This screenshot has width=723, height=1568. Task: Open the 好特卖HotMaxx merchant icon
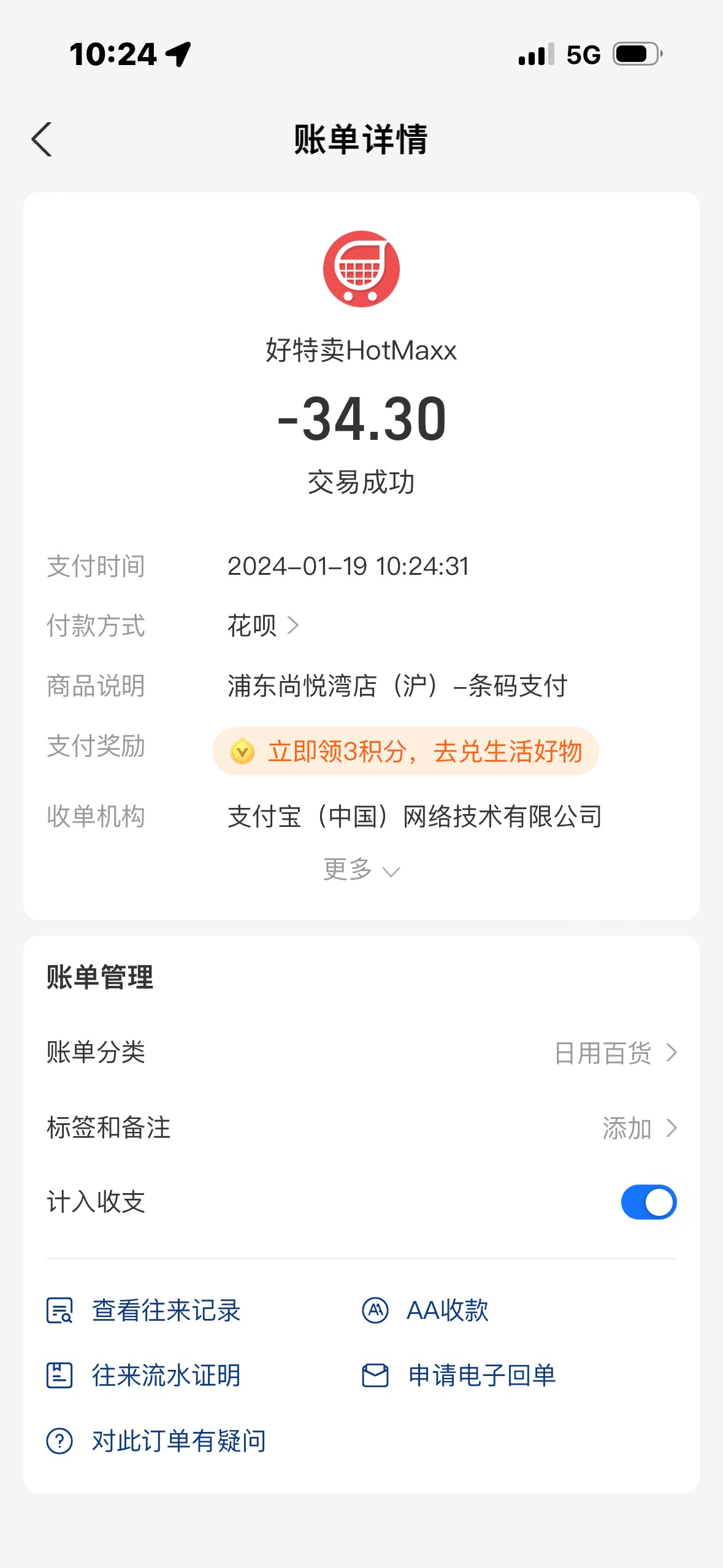pyautogui.click(x=361, y=269)
